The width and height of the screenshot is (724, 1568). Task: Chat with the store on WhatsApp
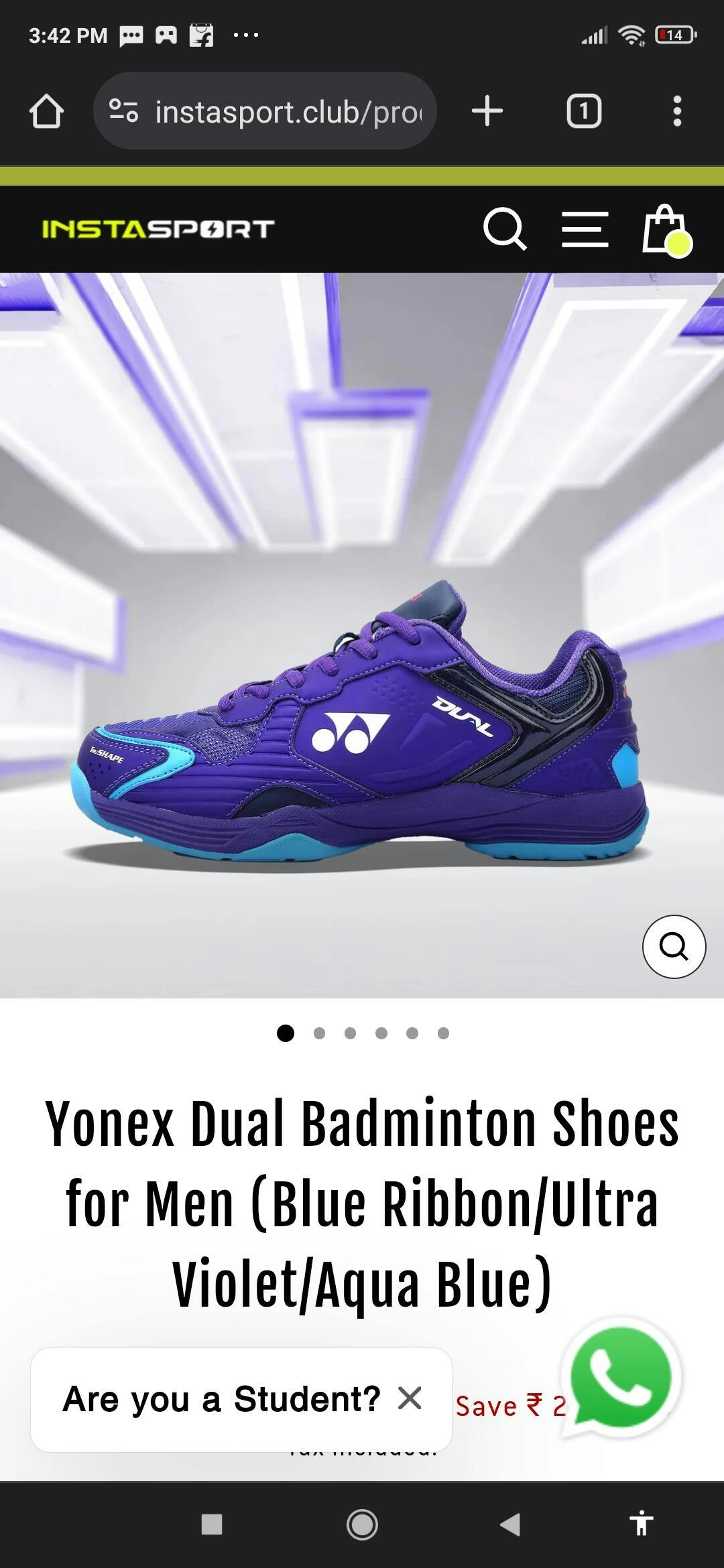(621, 1378)
